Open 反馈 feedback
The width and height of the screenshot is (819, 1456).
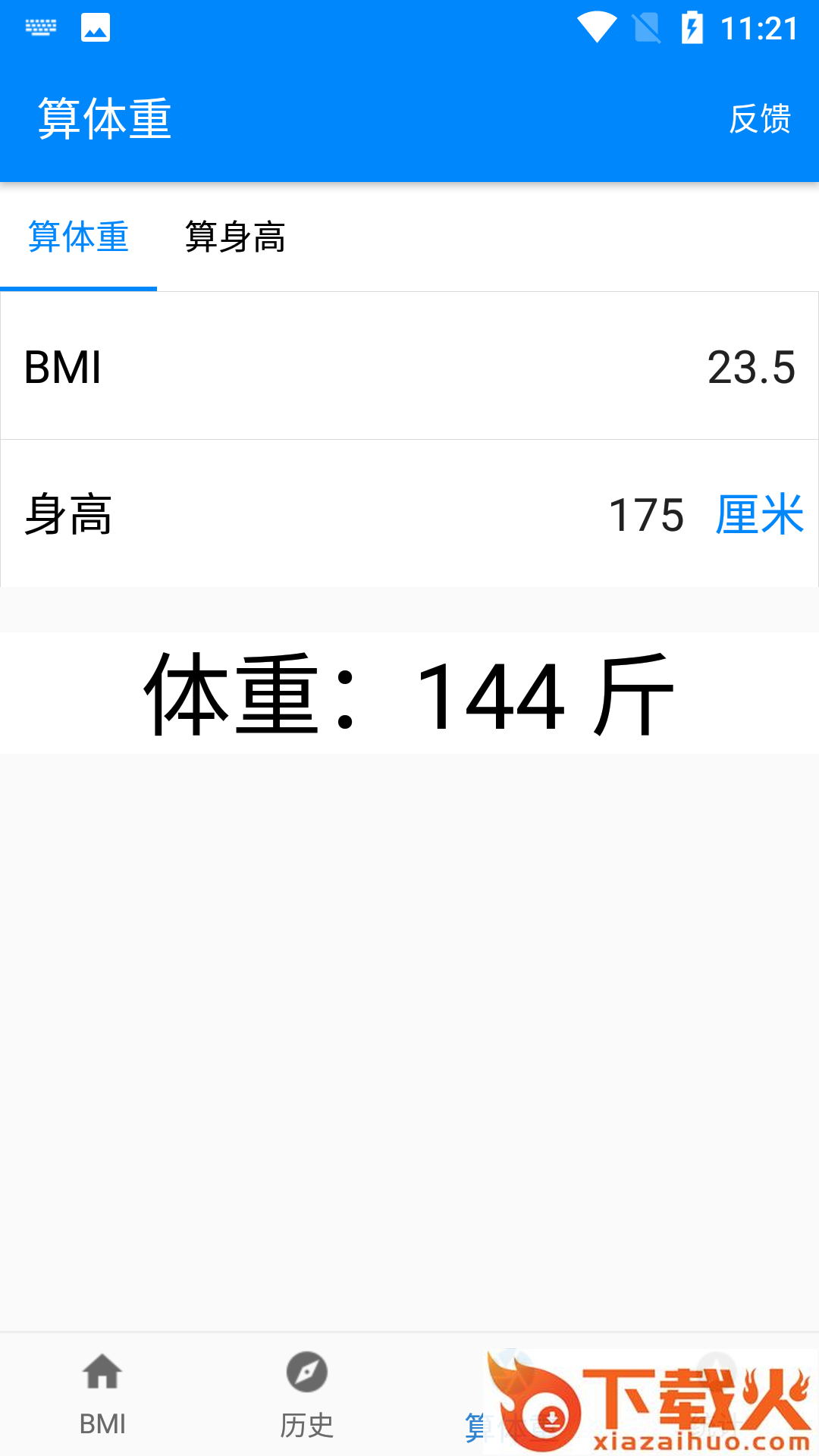(761, 118)
